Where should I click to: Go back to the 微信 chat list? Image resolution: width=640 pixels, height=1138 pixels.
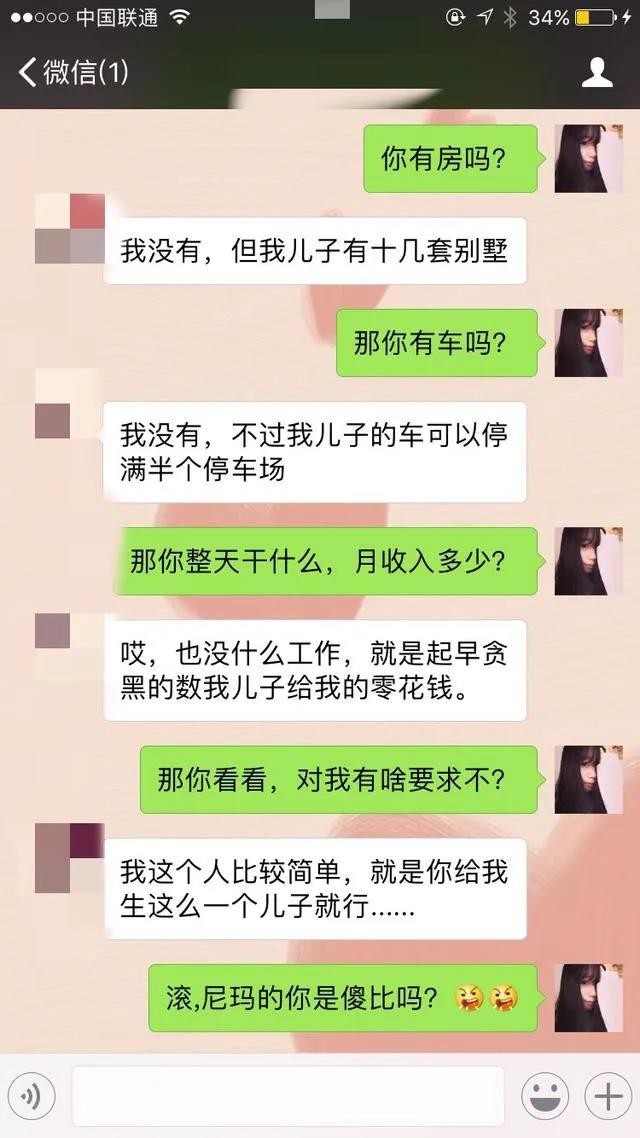coord(72,72)
